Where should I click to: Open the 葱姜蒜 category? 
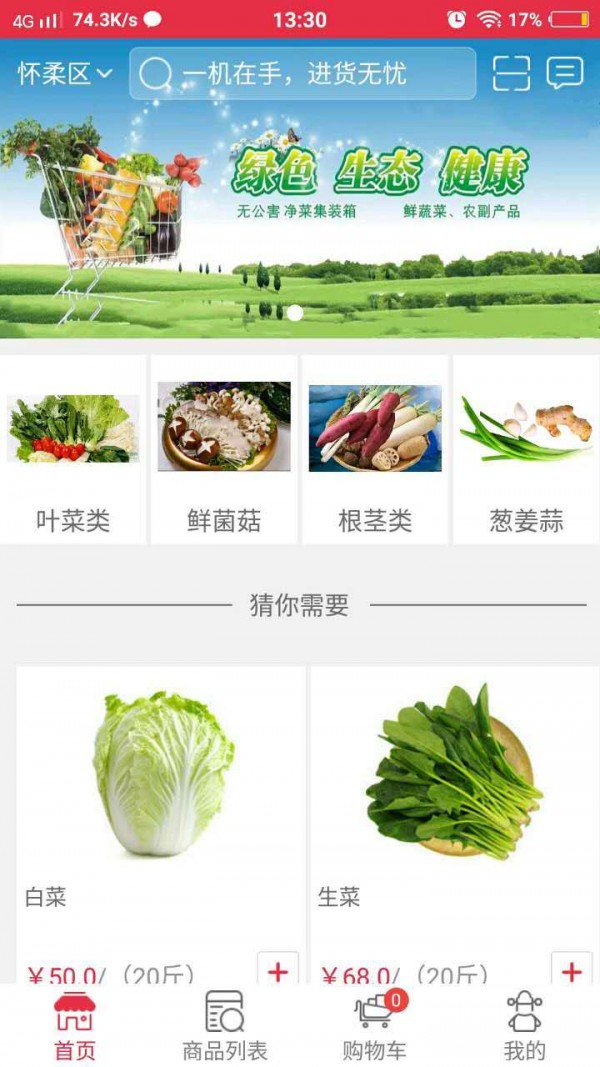[526, 450]
